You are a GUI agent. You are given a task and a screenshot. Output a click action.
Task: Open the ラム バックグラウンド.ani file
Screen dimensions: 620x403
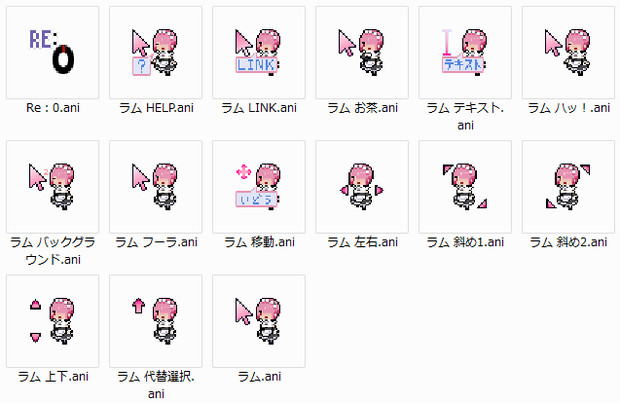coord(52,186)
